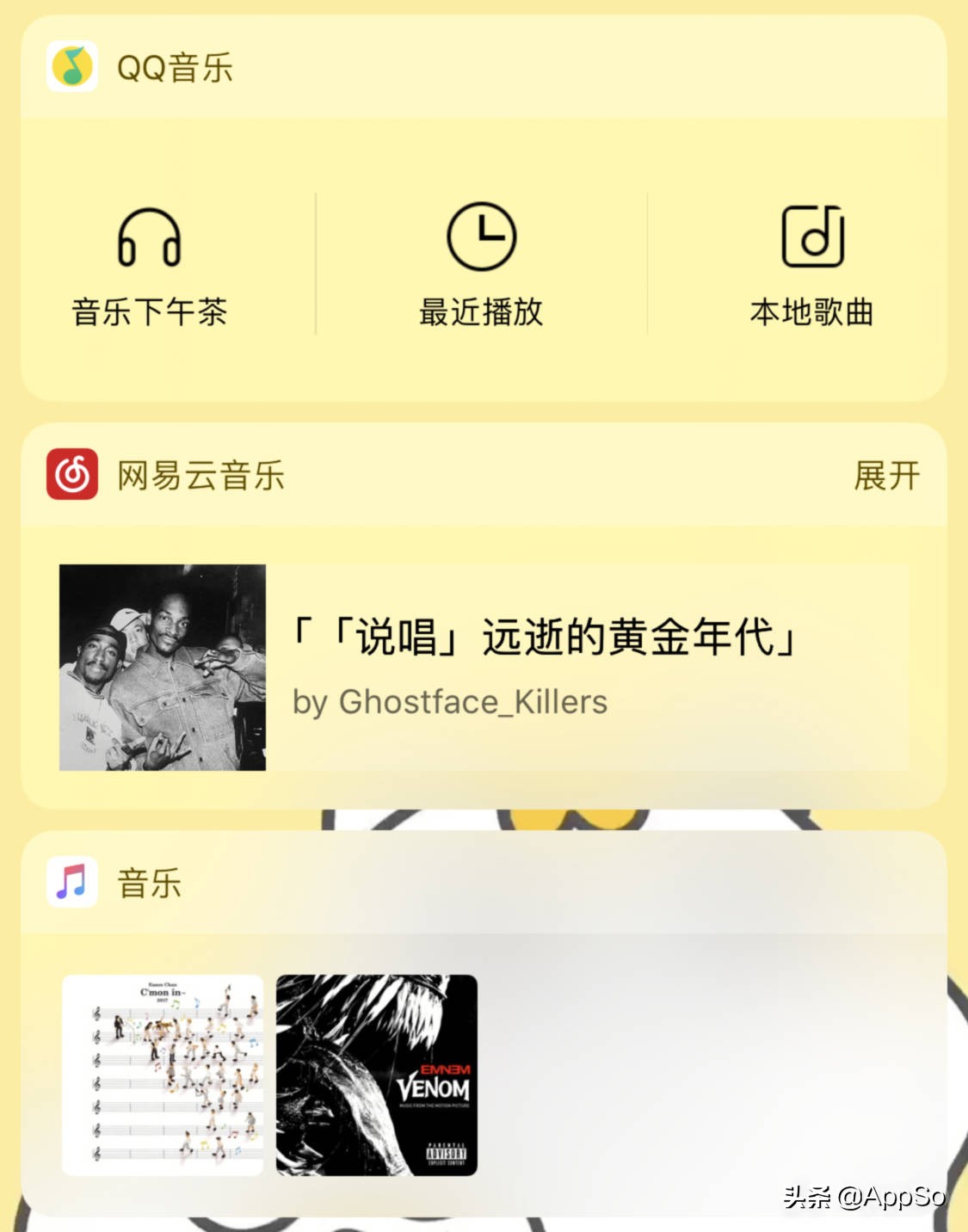Open playlist 「说唱」远逝的黄金年代

pyautogui.click(x=546, y=634)
